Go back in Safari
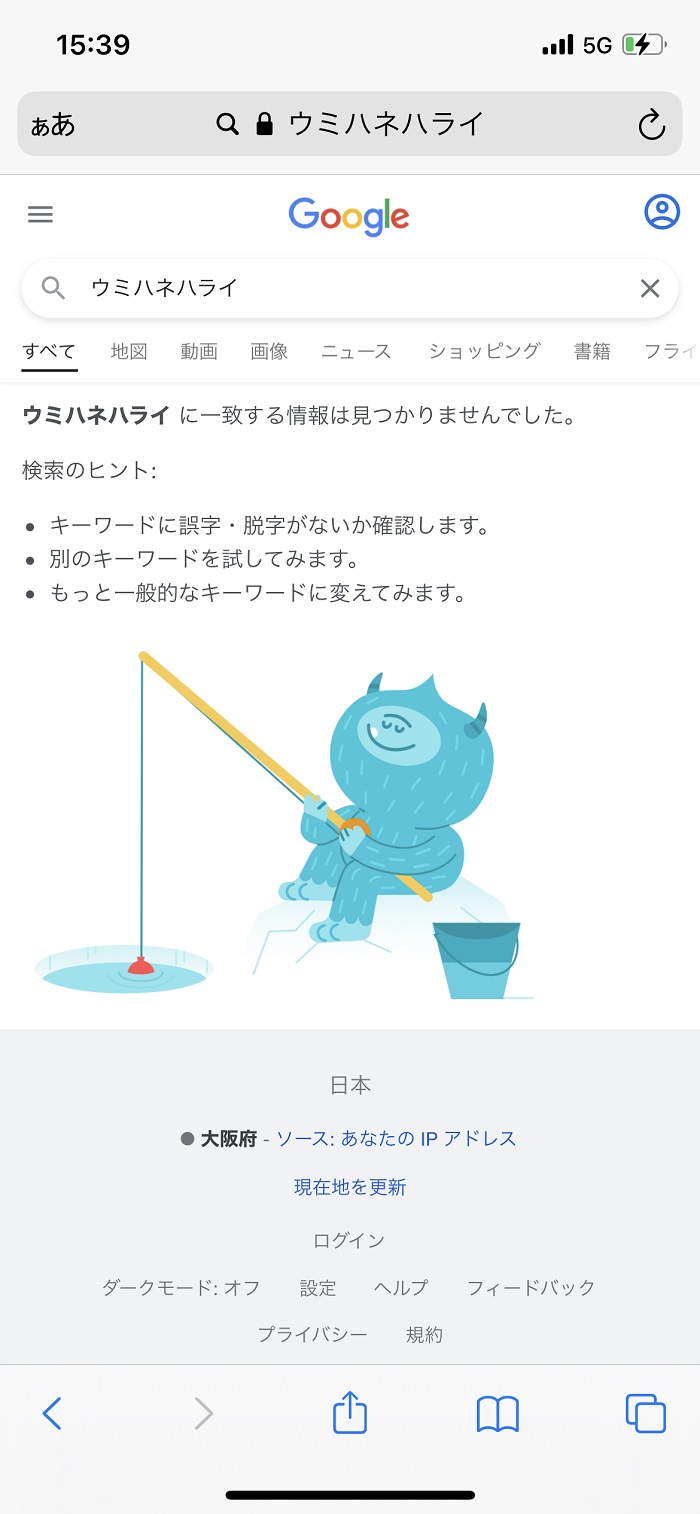 point(53,1413)
